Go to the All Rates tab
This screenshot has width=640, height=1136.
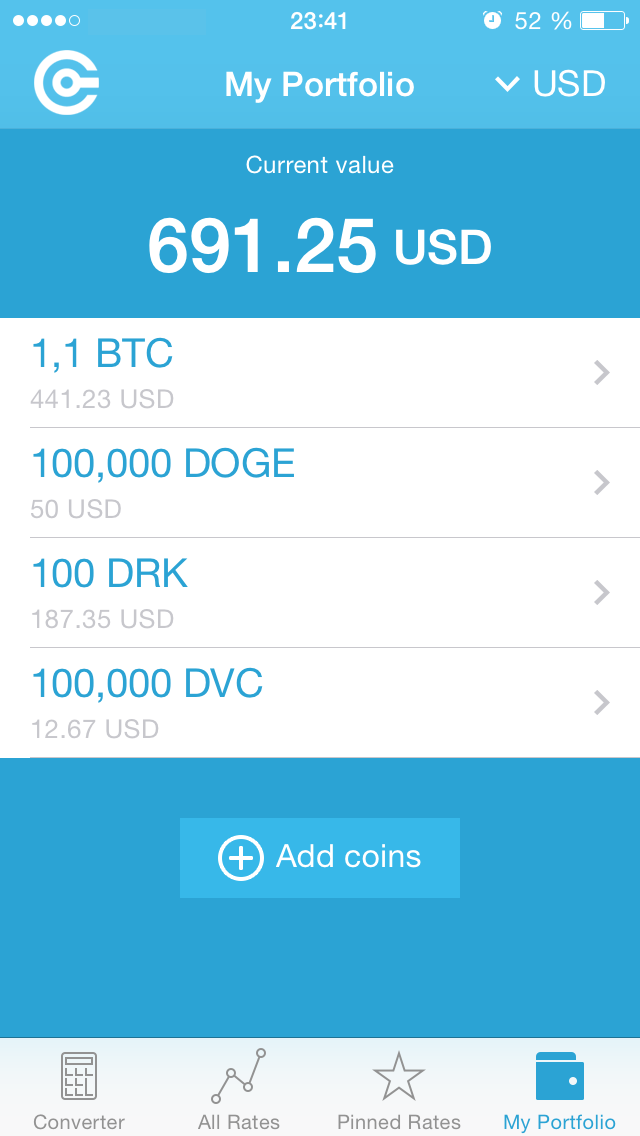239,1088
